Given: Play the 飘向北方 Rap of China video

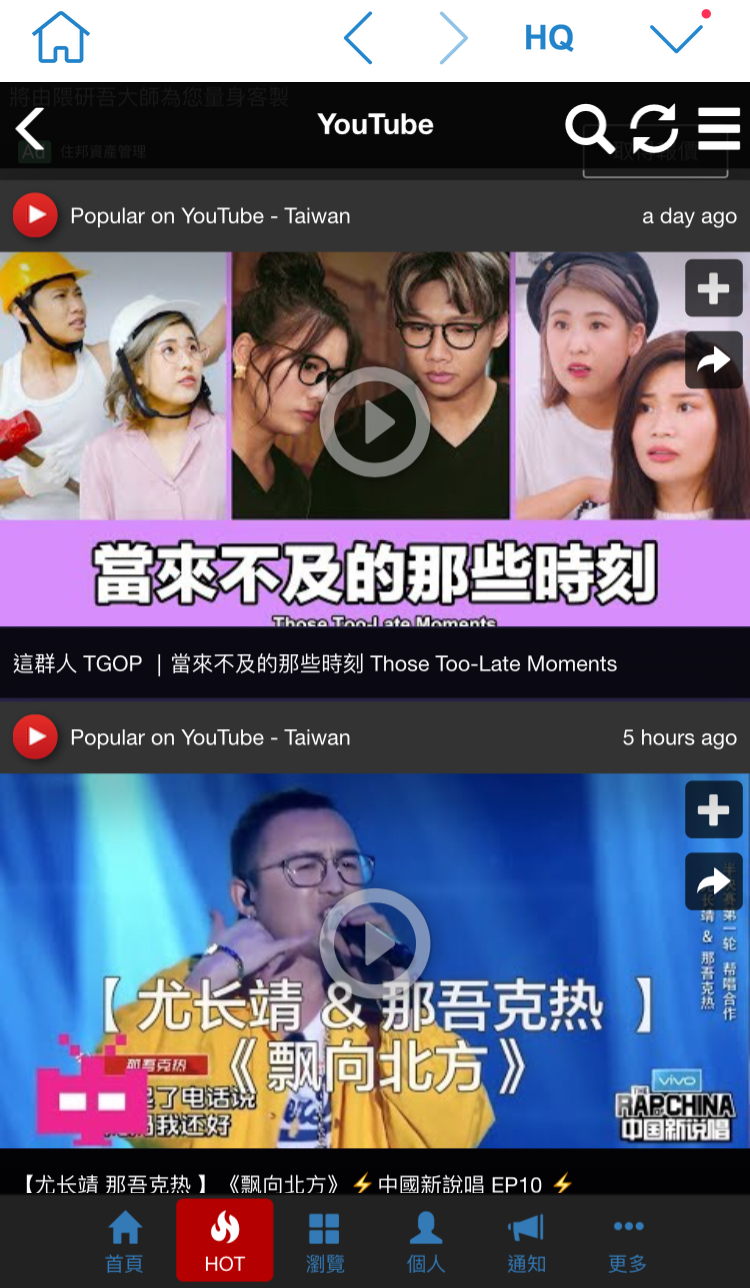Looking at the screenshot, I should [375, 943].
